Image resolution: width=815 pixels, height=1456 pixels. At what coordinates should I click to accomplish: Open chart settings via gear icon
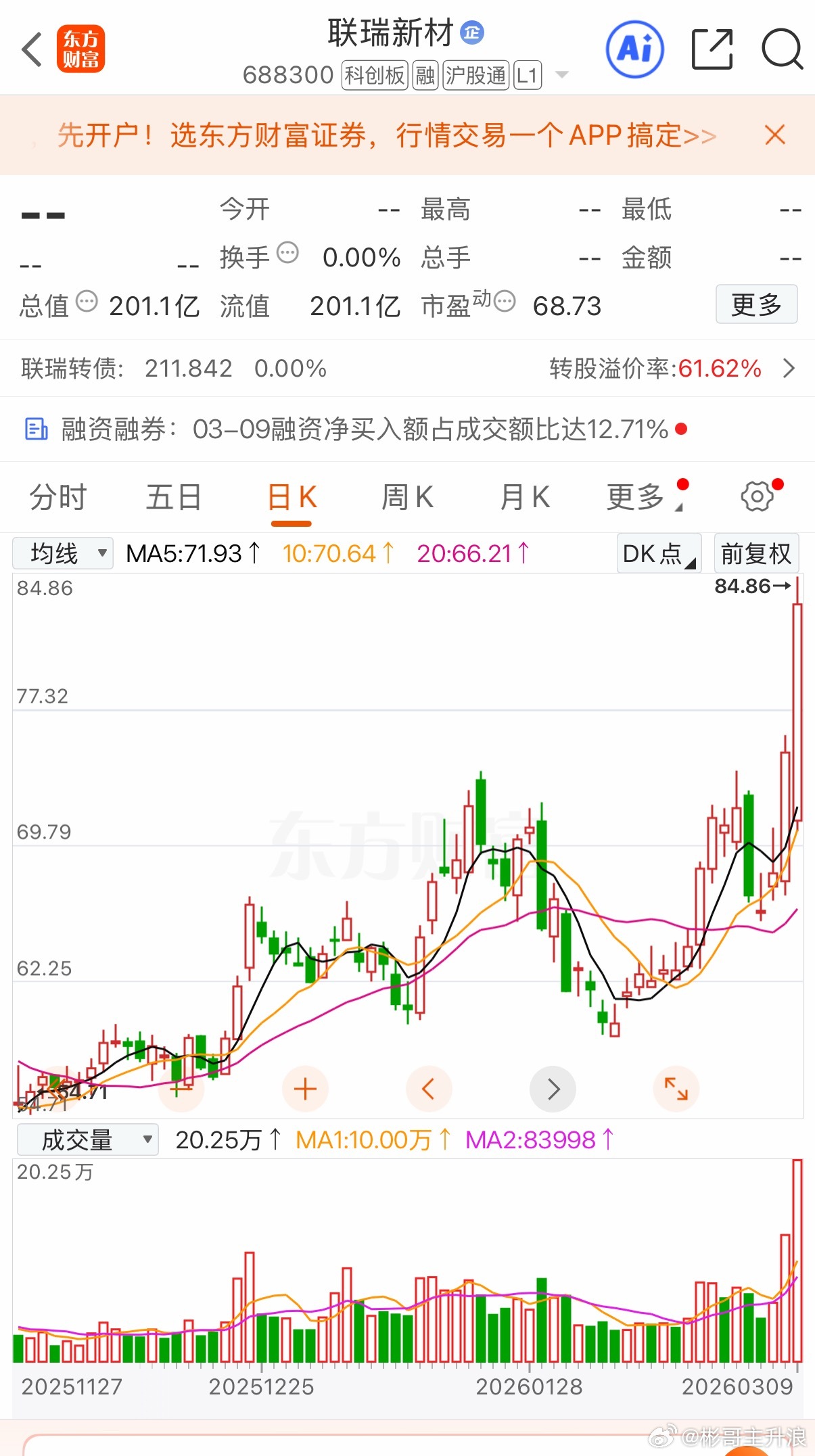758,496
